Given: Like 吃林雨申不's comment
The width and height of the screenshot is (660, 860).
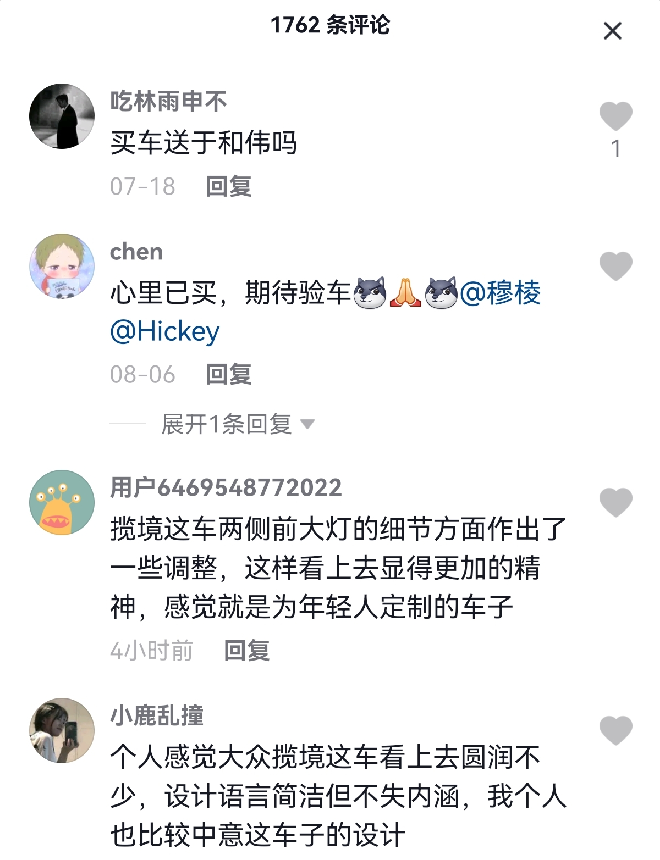Looking at the screenshot, I should (x=616, y=117).
